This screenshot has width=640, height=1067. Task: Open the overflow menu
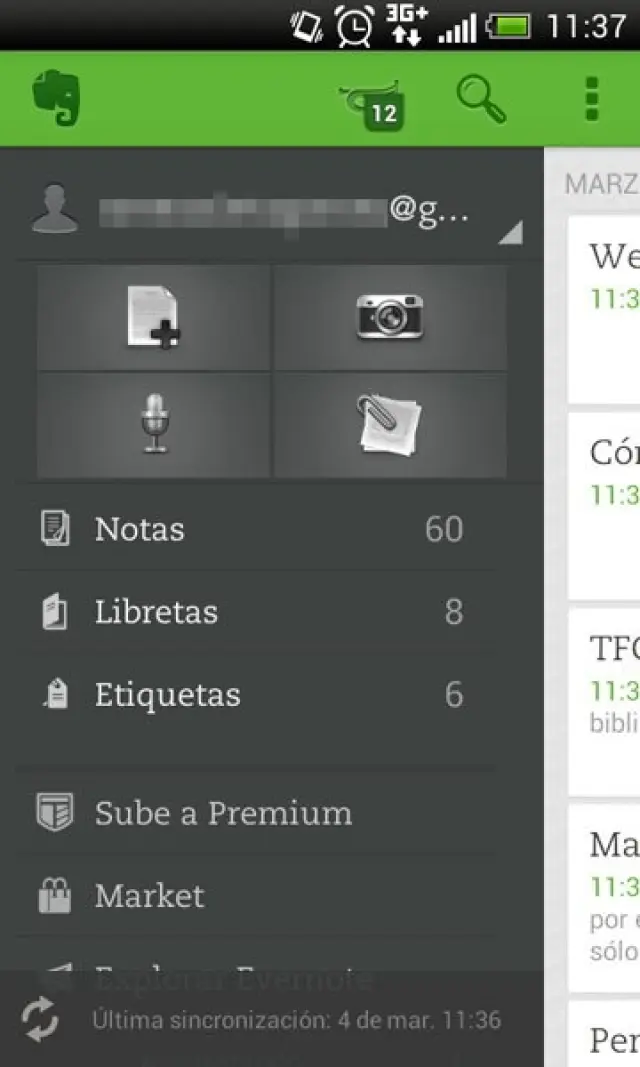tap(591, 99)
